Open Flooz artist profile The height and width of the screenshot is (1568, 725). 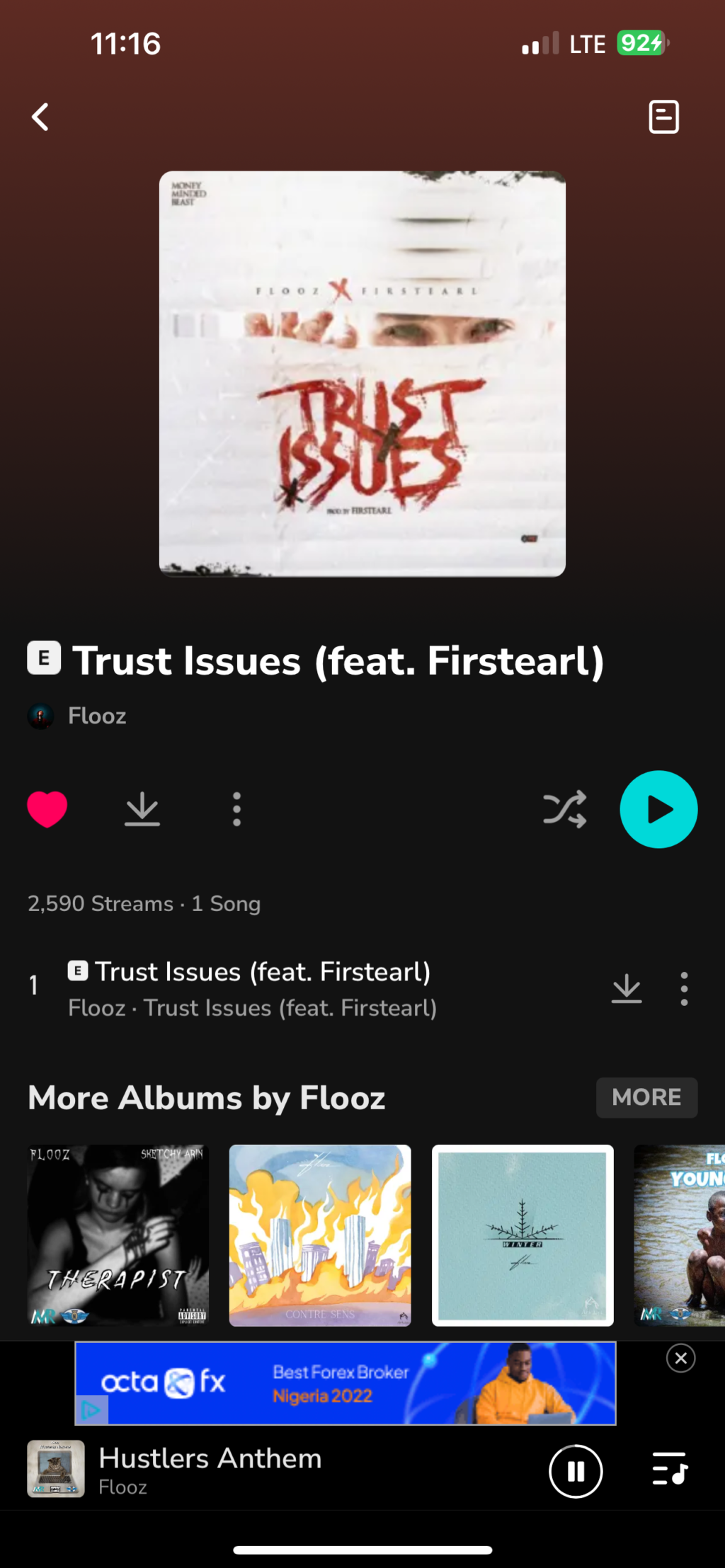coord(96,716)
